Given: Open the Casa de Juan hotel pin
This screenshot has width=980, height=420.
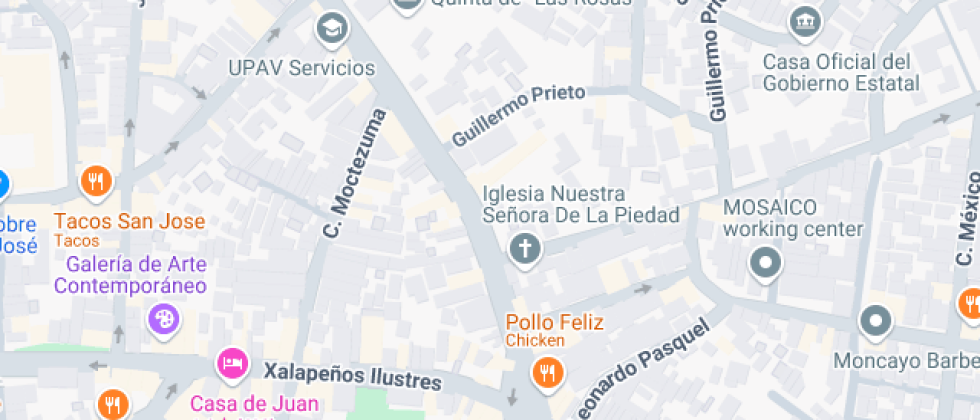Looking at the screenshot, I should coord(232,362).
